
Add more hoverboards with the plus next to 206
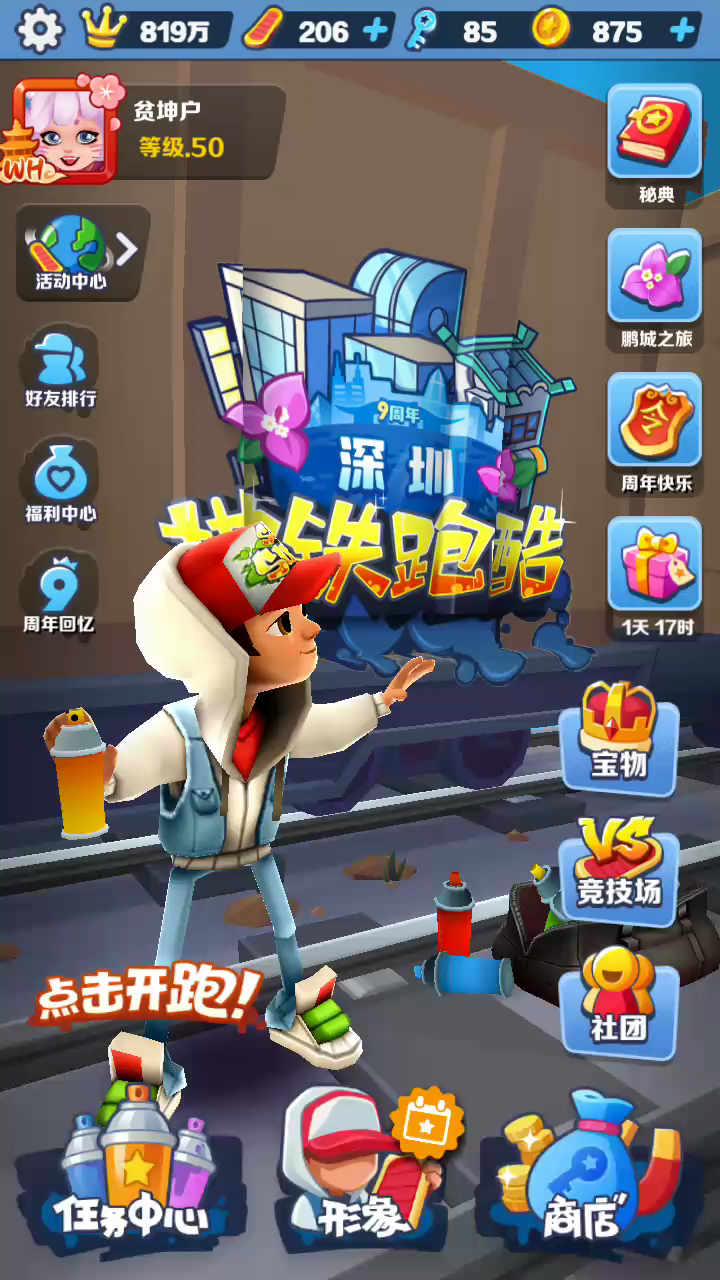click(x=376, y=31)
